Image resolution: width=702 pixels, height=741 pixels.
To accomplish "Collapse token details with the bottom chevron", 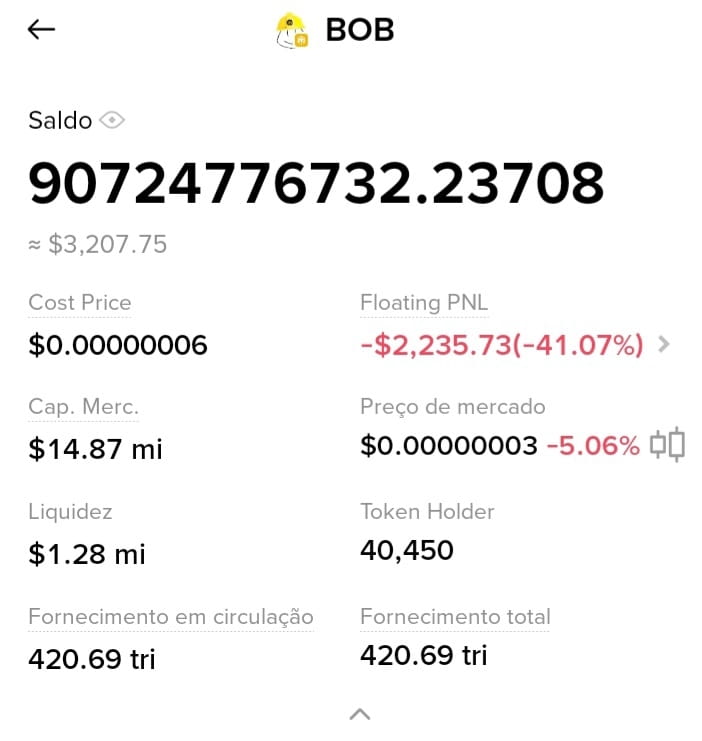I will coord(360,714).
